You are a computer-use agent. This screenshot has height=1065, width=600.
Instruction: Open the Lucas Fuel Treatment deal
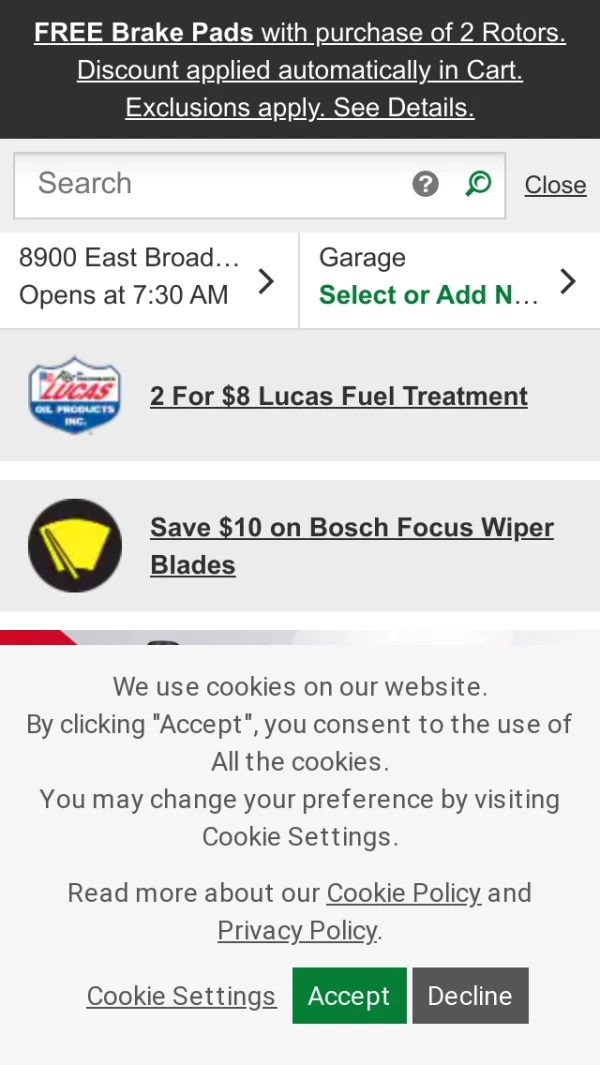338,396
